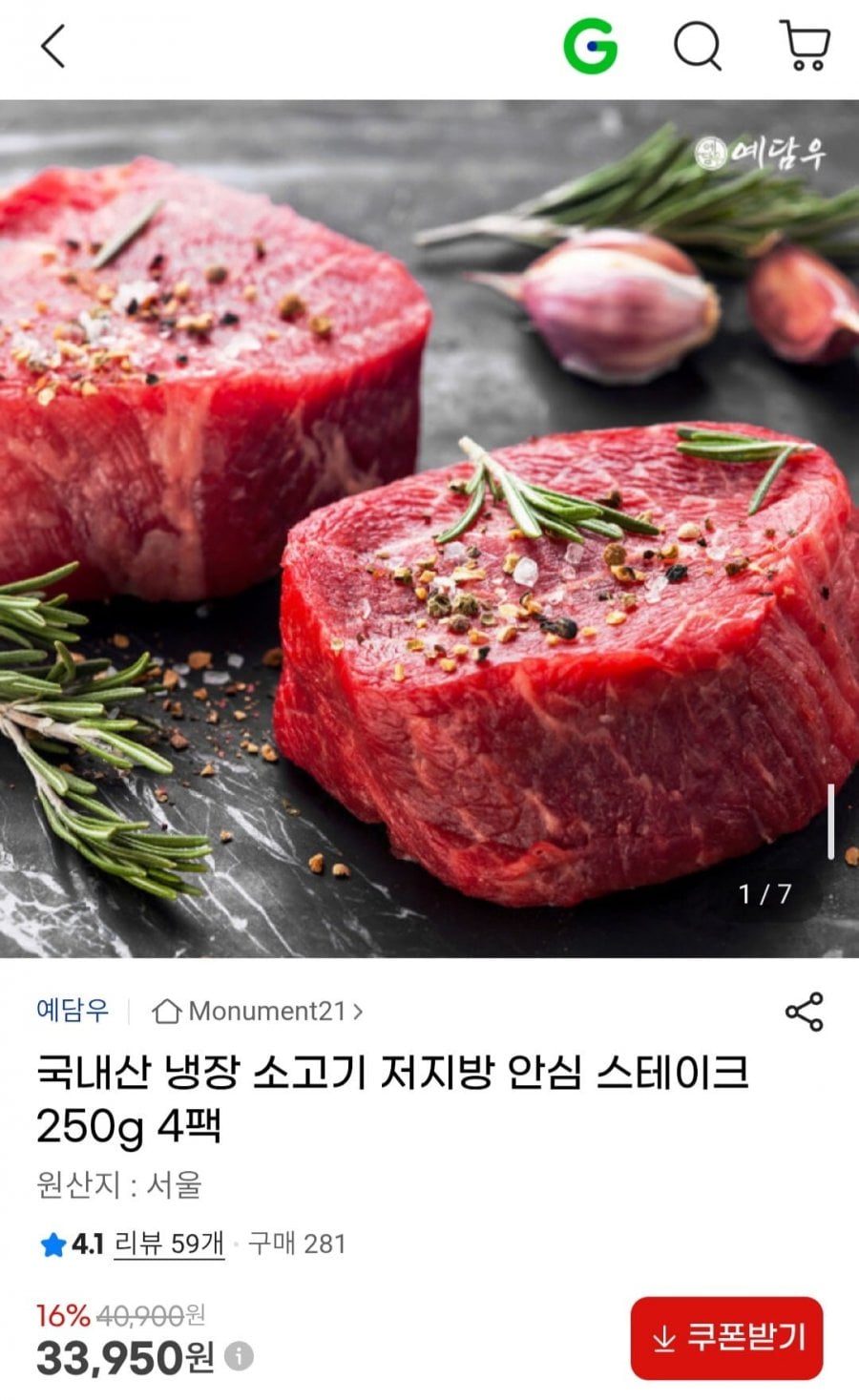
Task: Open the 예담우 brand link
Action: point(73,1010)
